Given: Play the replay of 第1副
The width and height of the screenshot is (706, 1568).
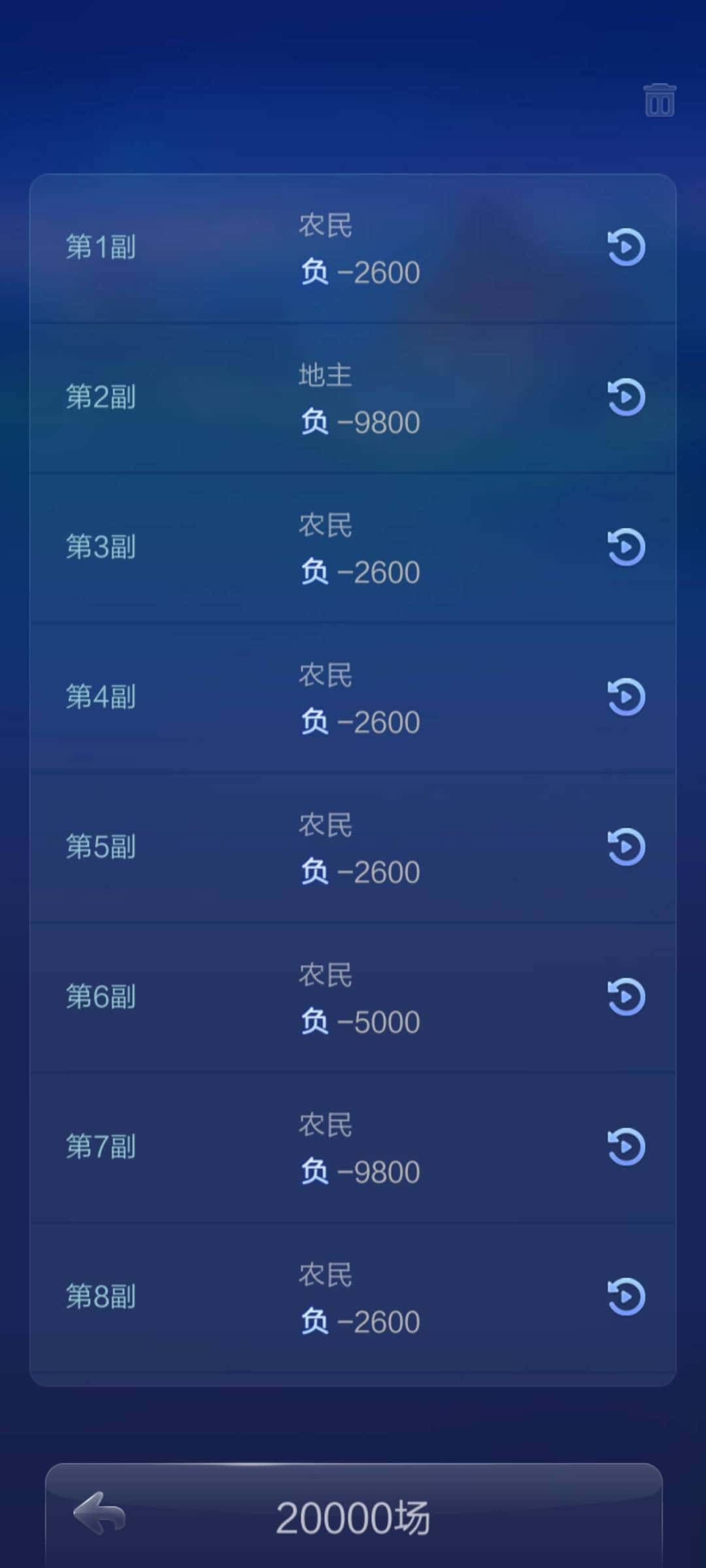Looking at the screenshot, I should 626,248.
